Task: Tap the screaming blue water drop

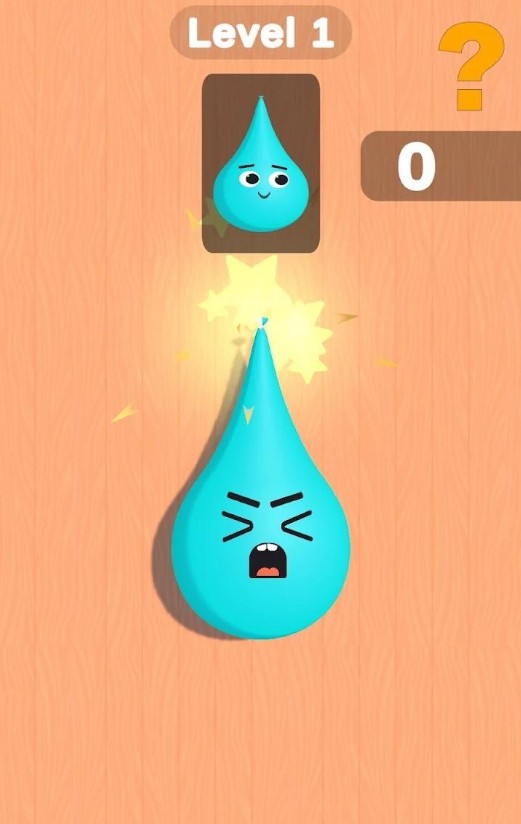Action: (261, 499)
